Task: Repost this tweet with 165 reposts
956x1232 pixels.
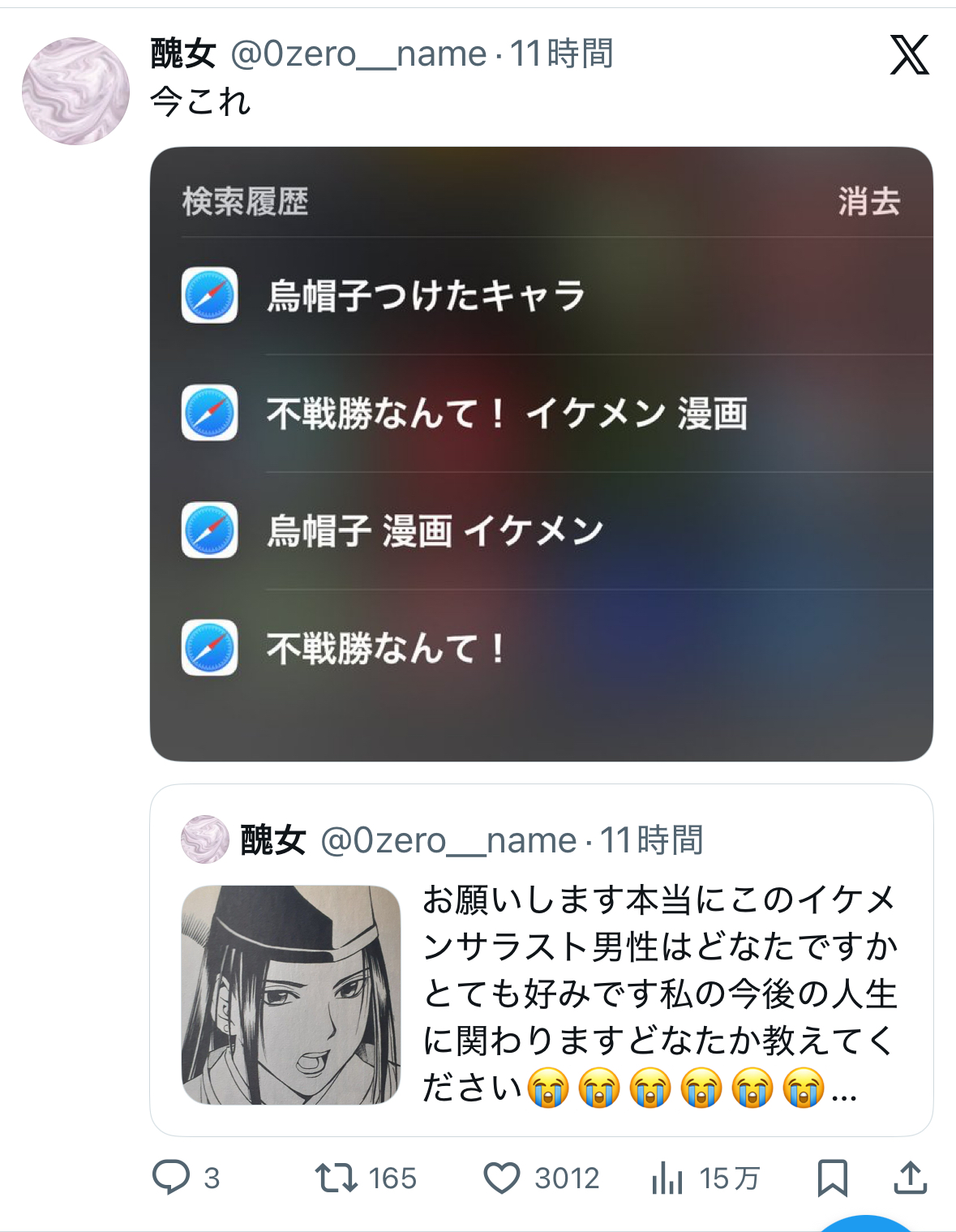Action: tap(337, 1178)
